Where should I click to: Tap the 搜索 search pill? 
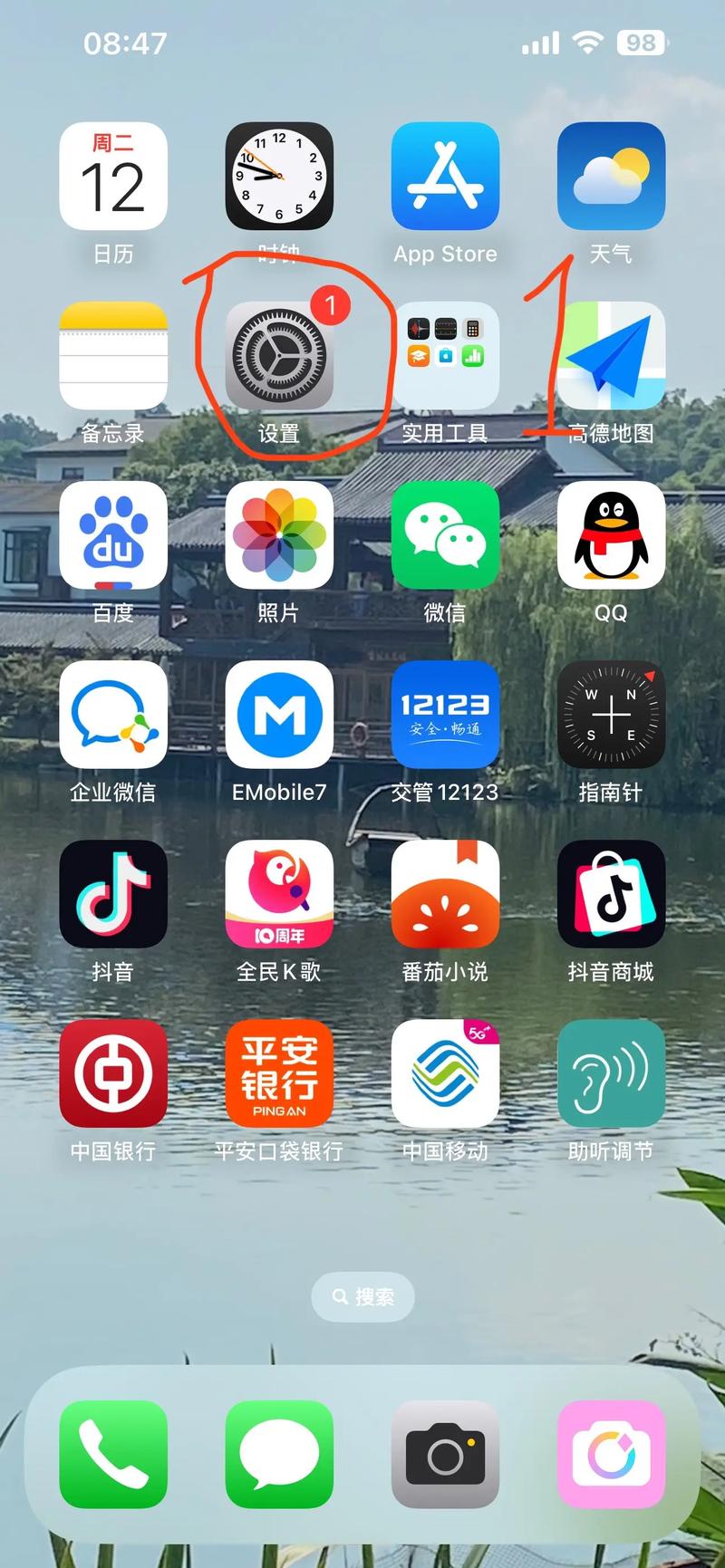362,1297
